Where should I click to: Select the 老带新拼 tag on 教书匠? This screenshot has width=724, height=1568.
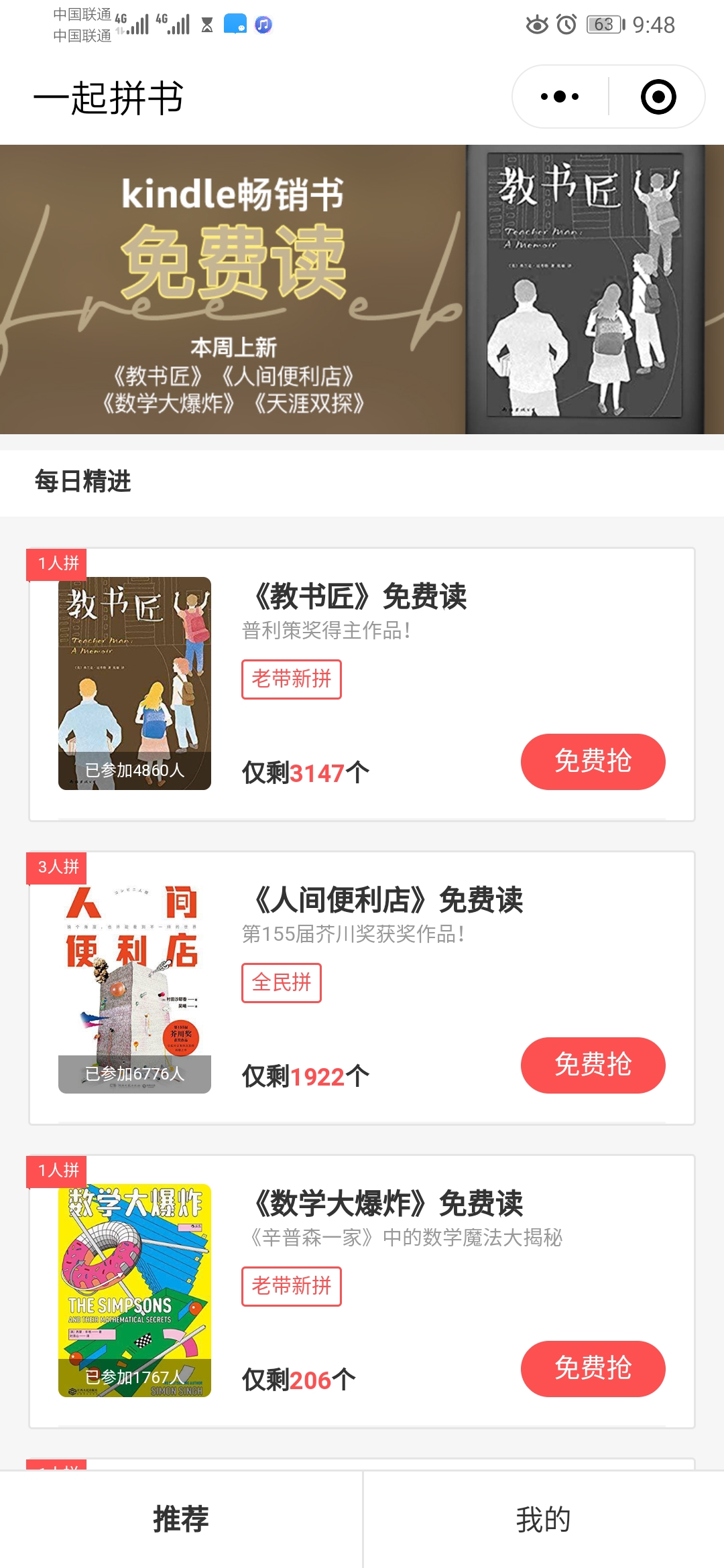(292, 680)
